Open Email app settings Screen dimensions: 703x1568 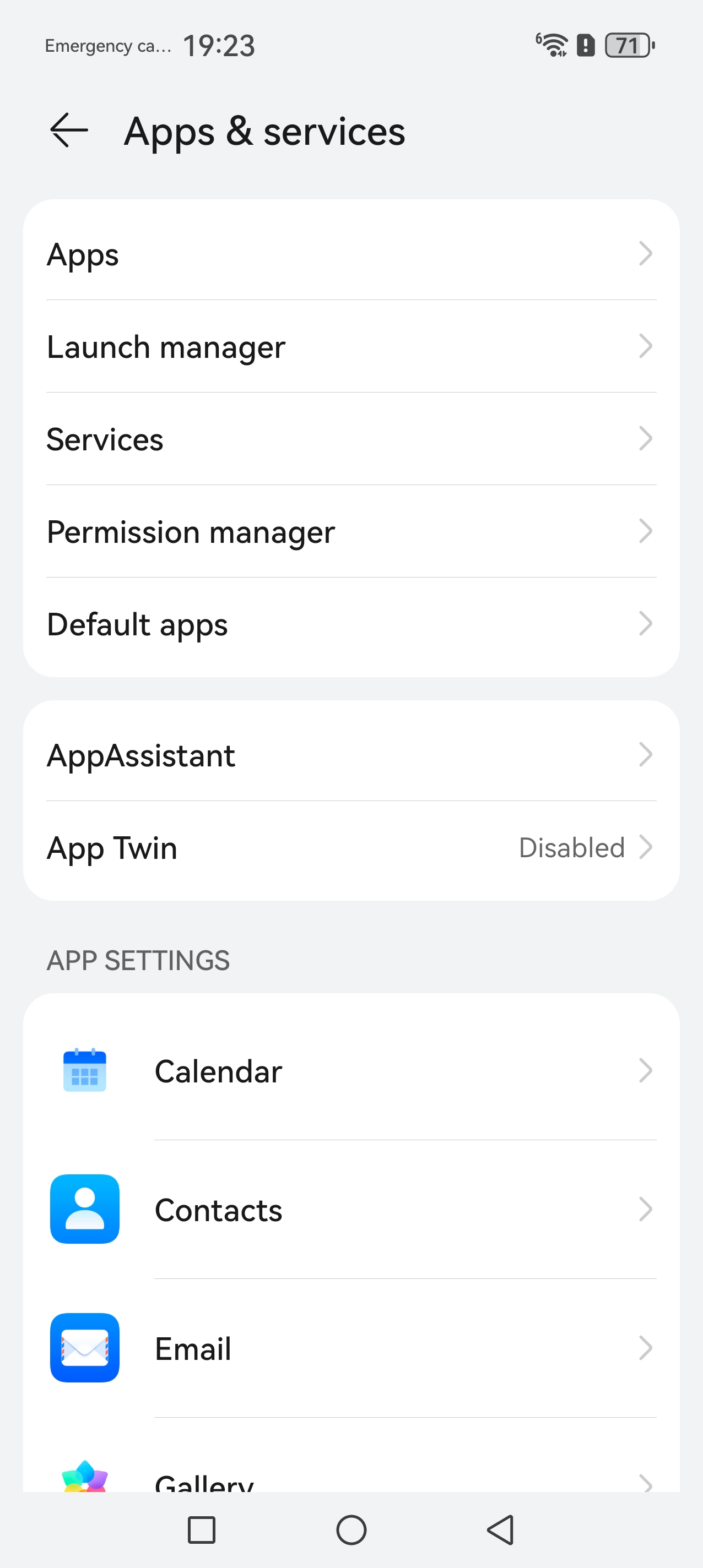tap(351, 1348)
